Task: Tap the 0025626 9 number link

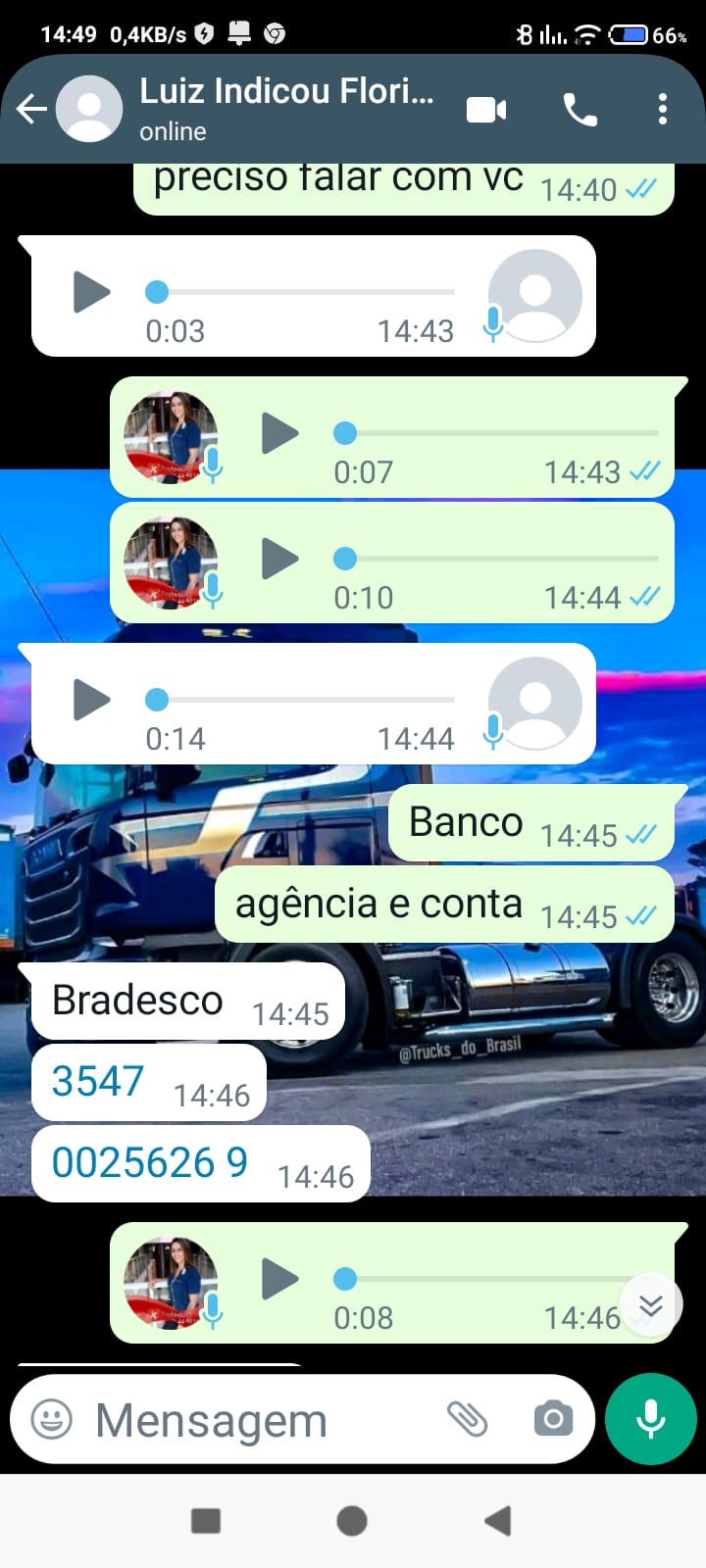Action: click(149, 1162)
